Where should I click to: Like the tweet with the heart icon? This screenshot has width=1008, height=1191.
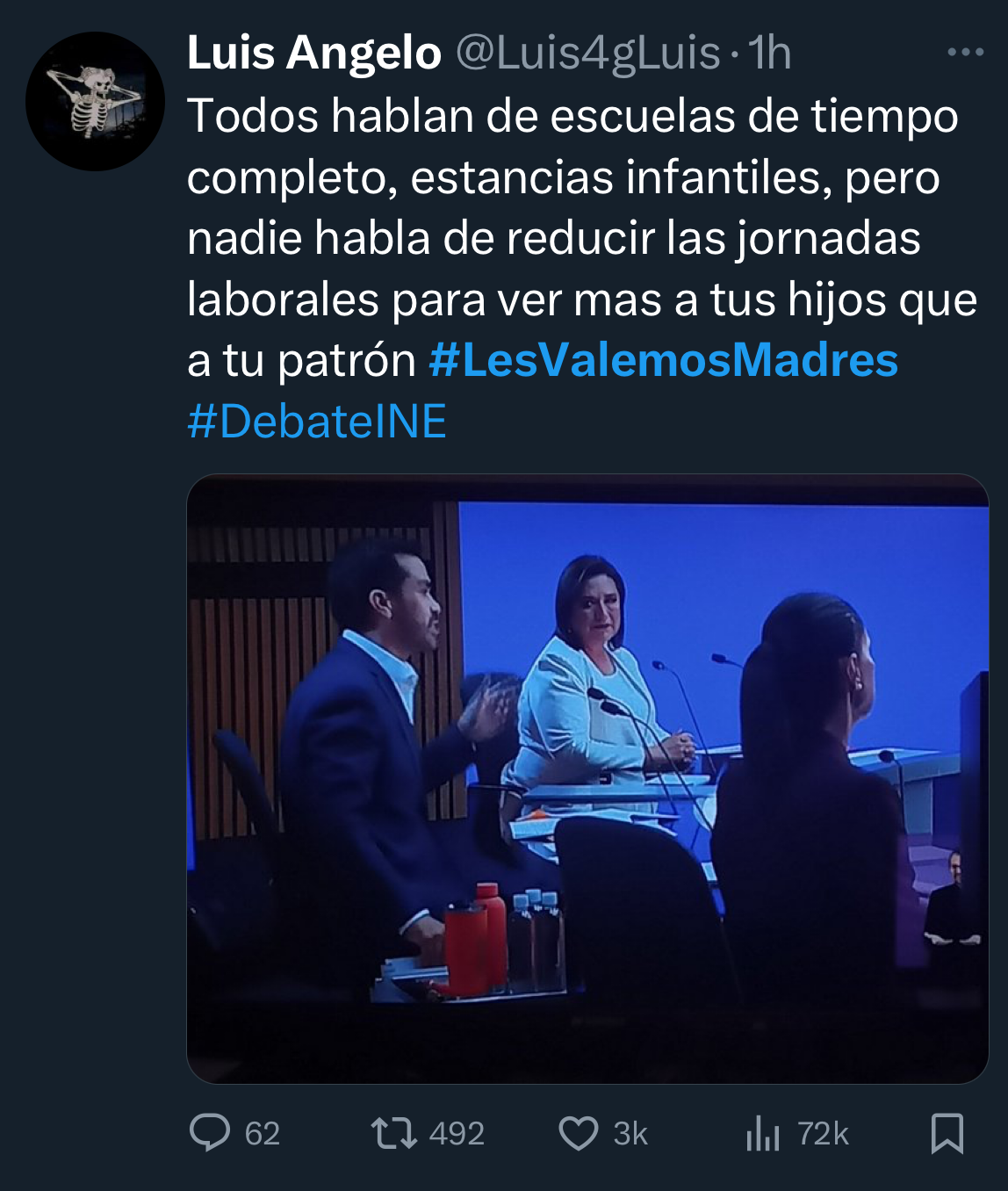(579, 1133)
